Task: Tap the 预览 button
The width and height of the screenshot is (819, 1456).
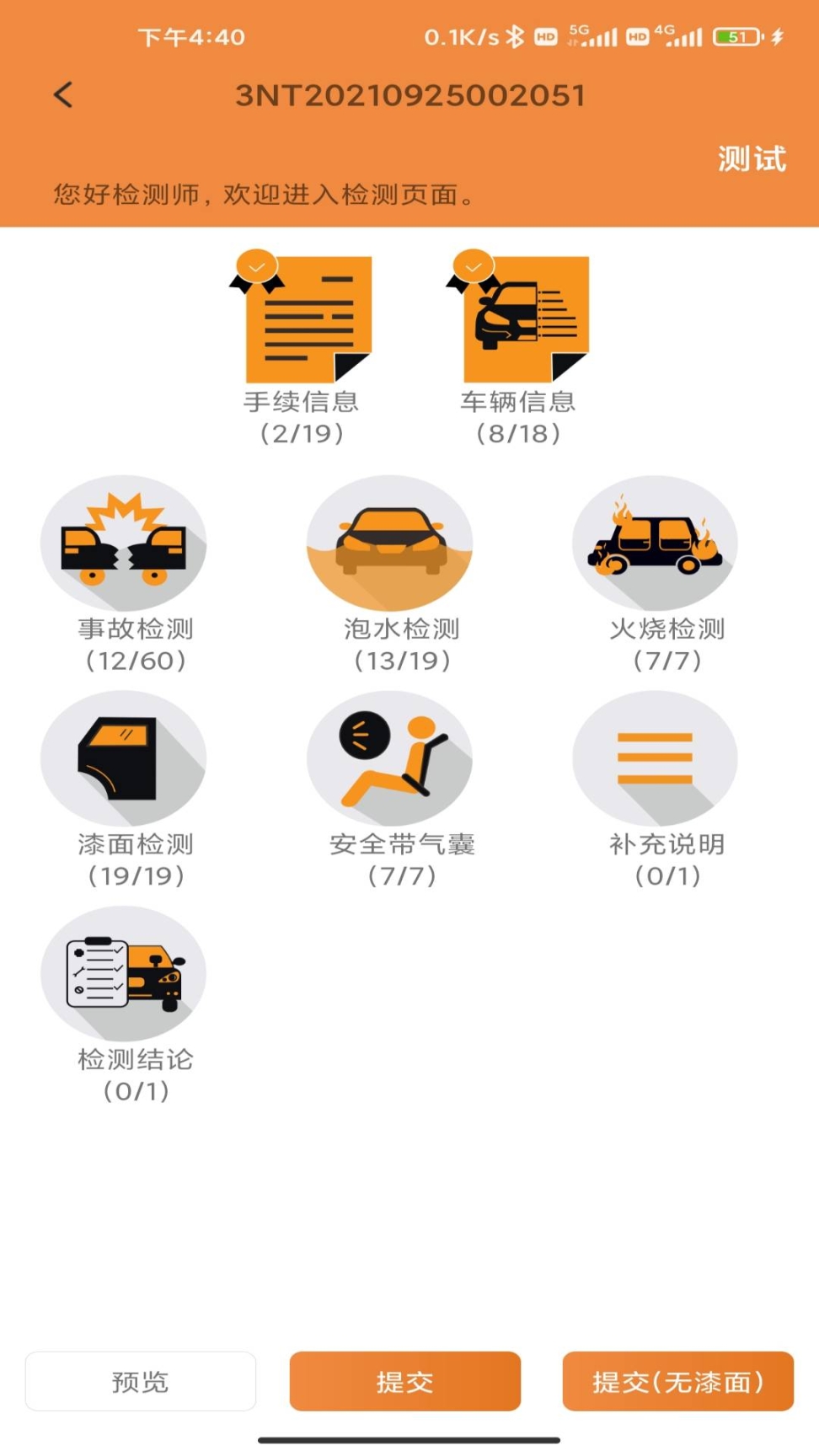Action: [141, 1381]
